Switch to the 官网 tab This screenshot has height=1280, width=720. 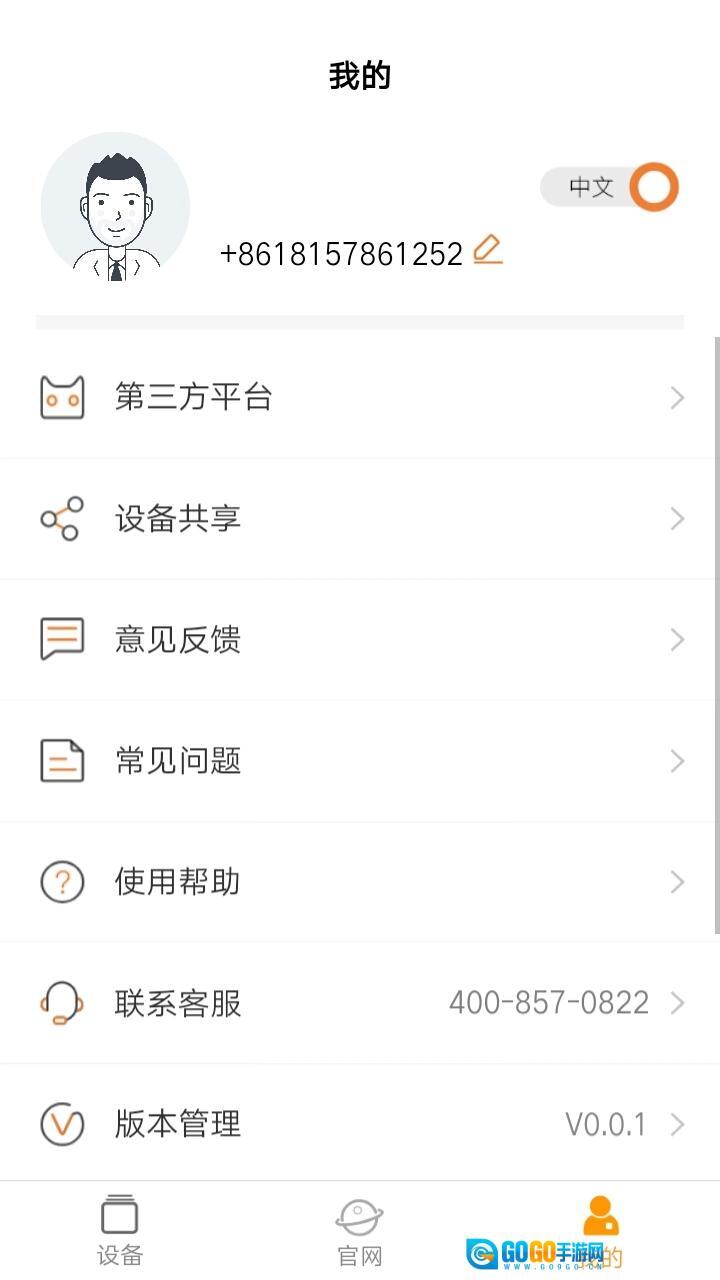pos(360,1230)
